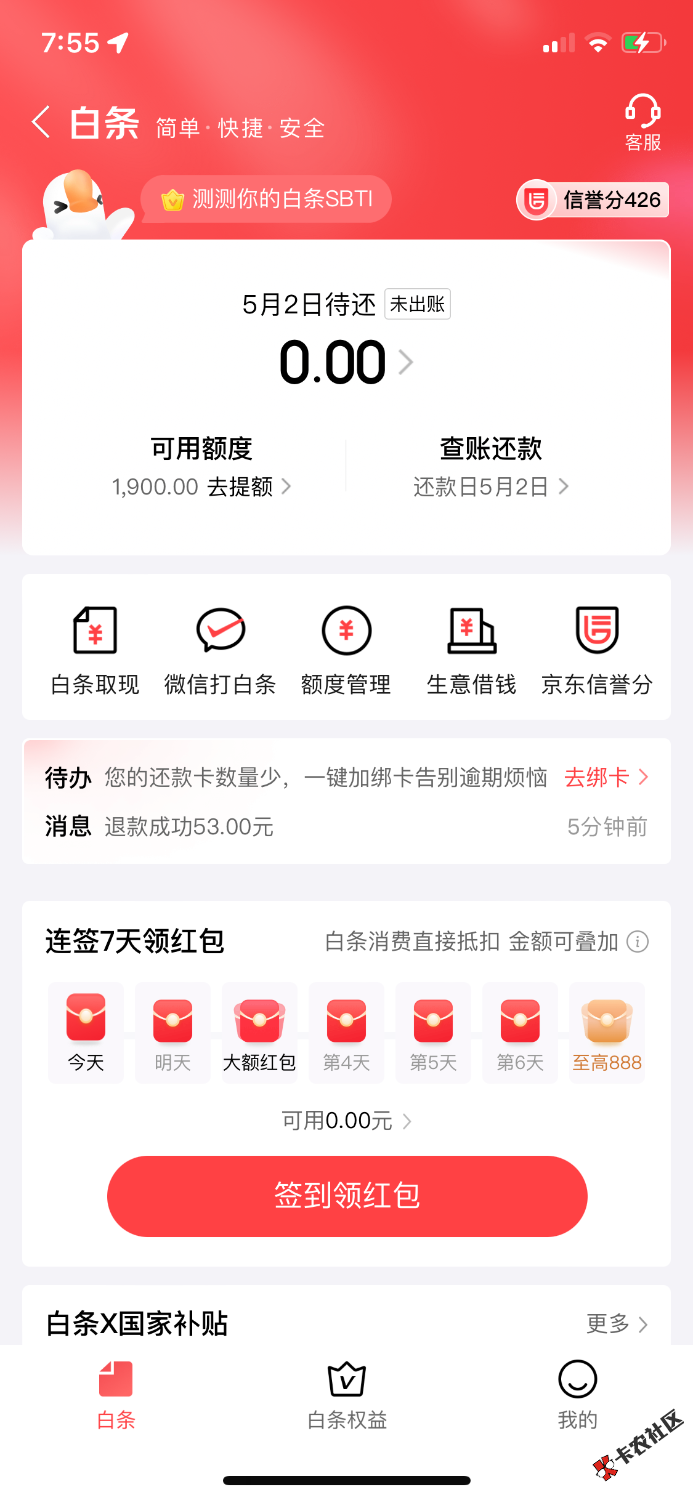Viewport: 693px width, 1500px height.
Task: Open 查账还款 billing and repayment
Action: coord(490,468)
